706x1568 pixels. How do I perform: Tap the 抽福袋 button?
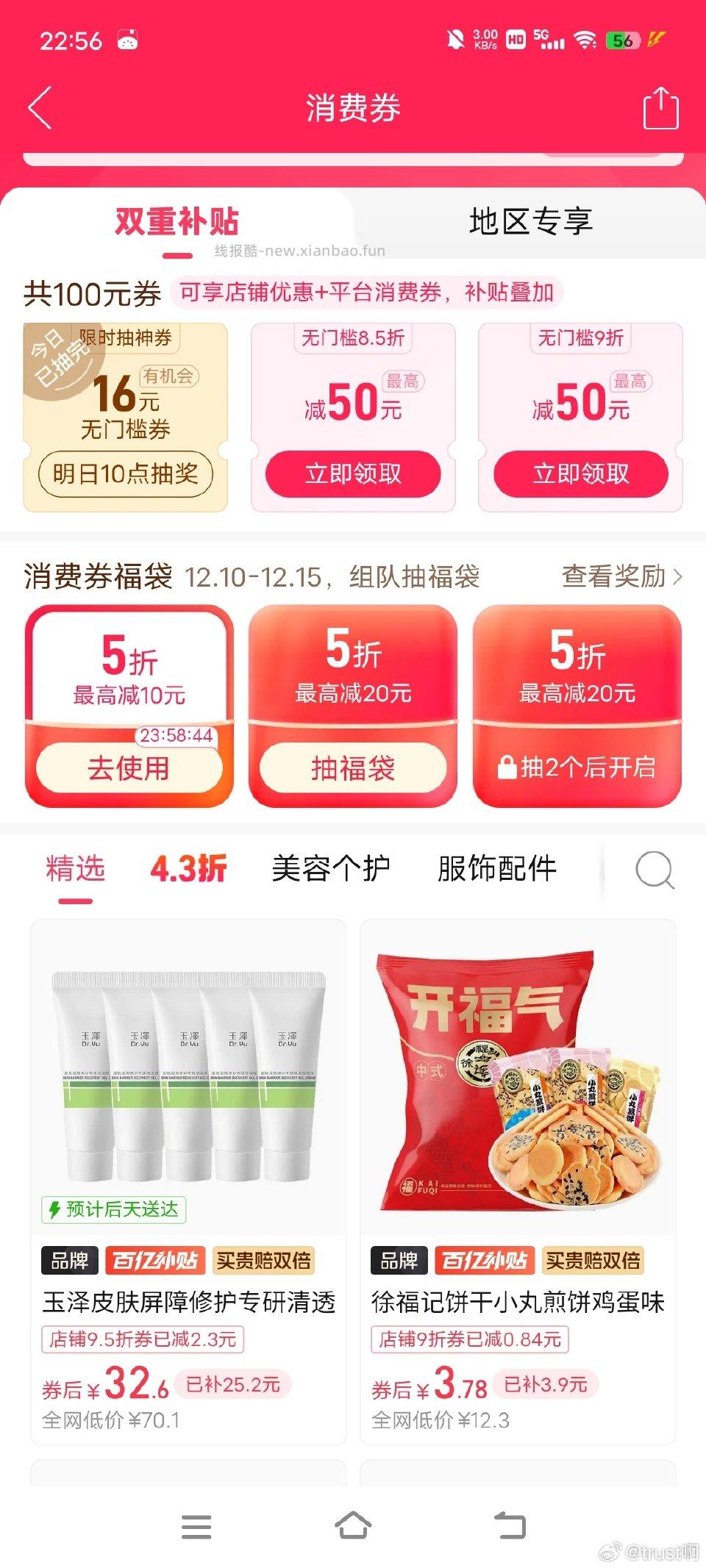click(353, 767)
